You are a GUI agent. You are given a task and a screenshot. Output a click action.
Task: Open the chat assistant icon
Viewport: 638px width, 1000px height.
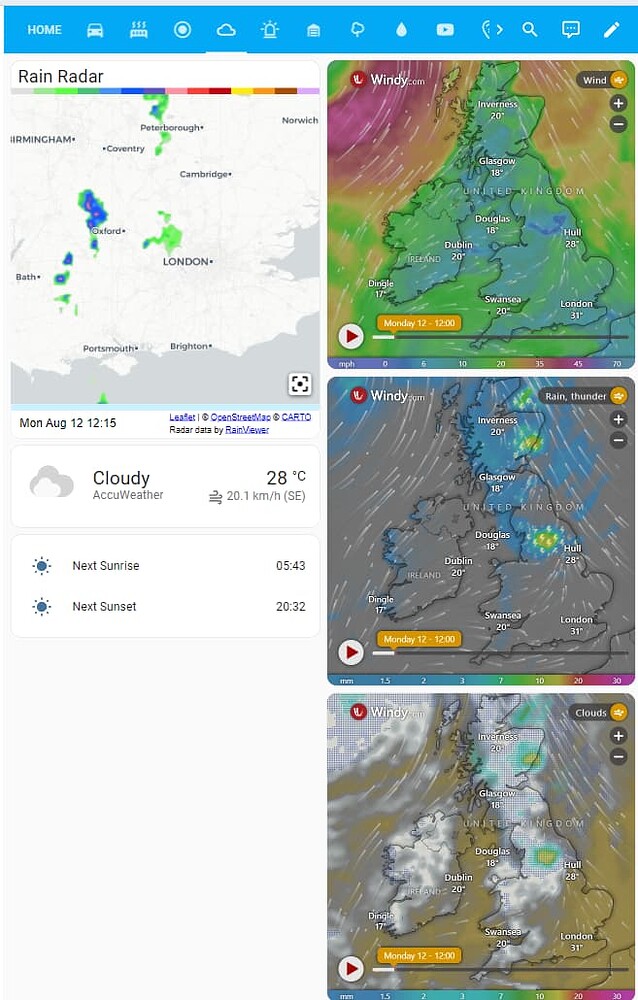pyautogui.click(x=571, y=30)
